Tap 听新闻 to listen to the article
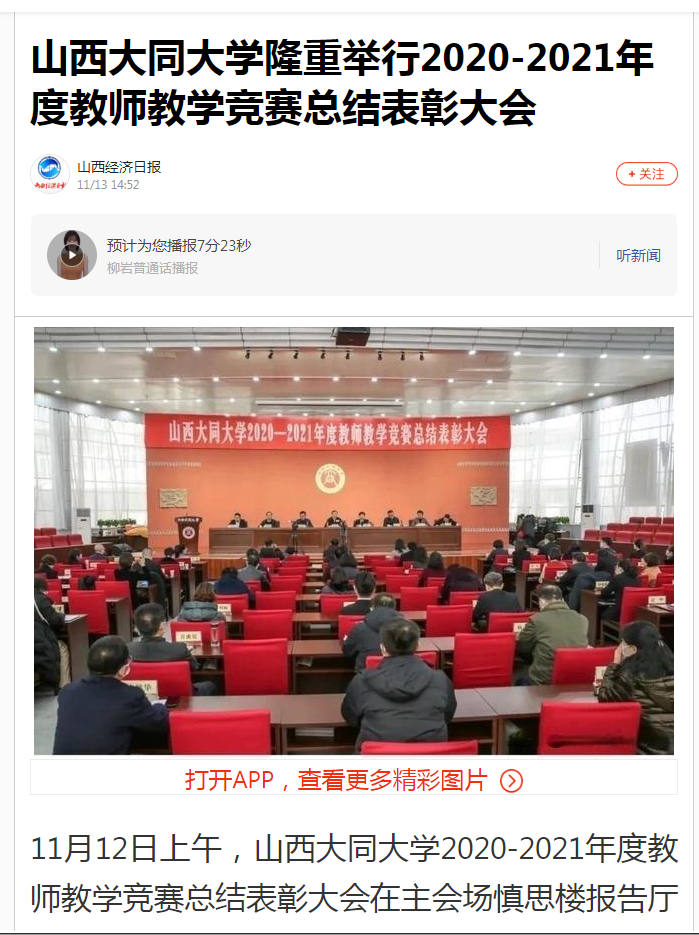The height and width of the screenshot is (935, 699). tap(638, 255)
